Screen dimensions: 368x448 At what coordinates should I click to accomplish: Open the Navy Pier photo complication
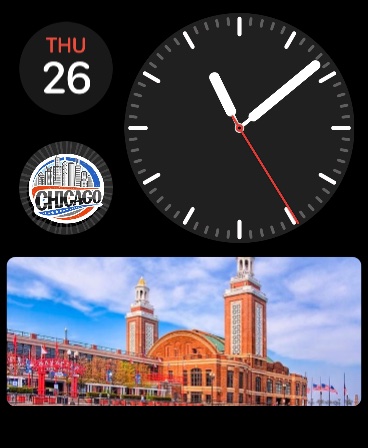point(184,331)
